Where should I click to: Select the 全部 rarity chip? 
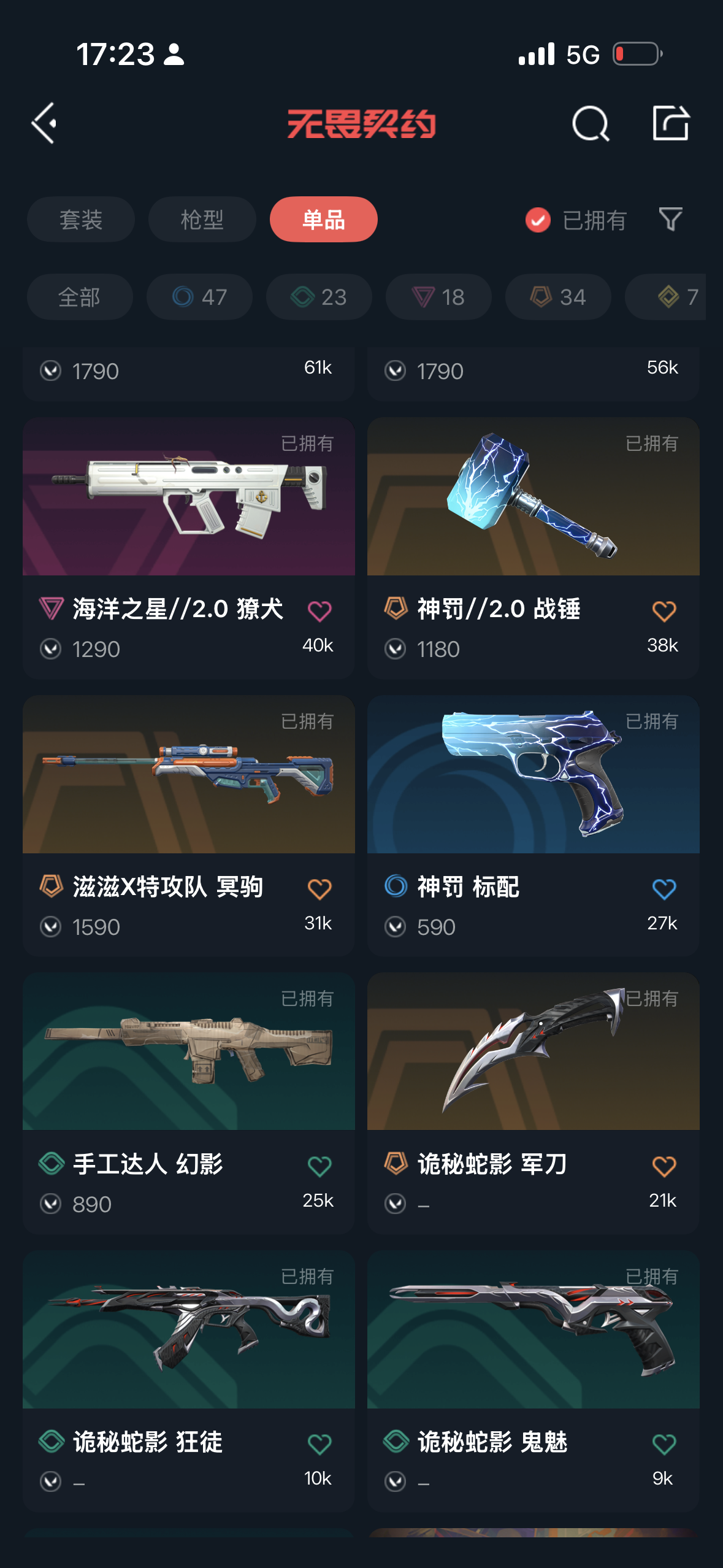pos(80,297)
